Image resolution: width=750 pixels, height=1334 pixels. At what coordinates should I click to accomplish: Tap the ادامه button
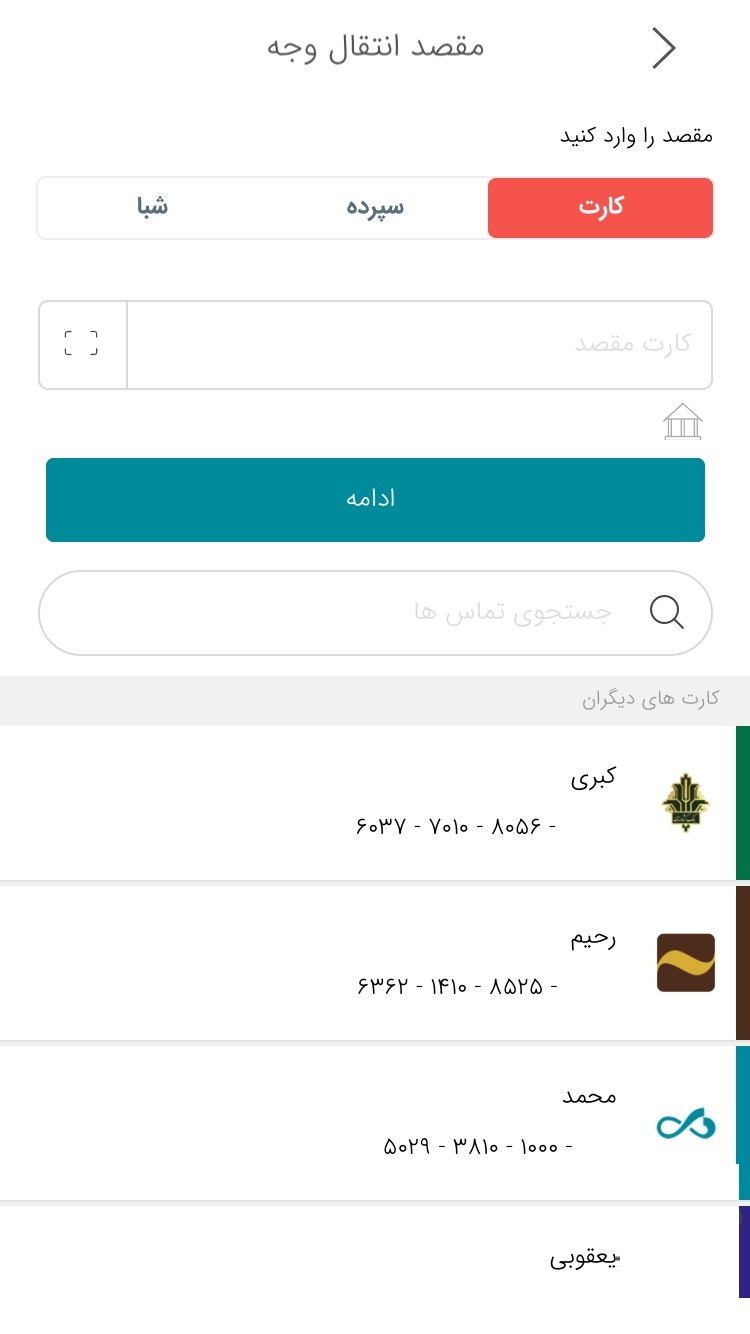[x=375, y=499]
